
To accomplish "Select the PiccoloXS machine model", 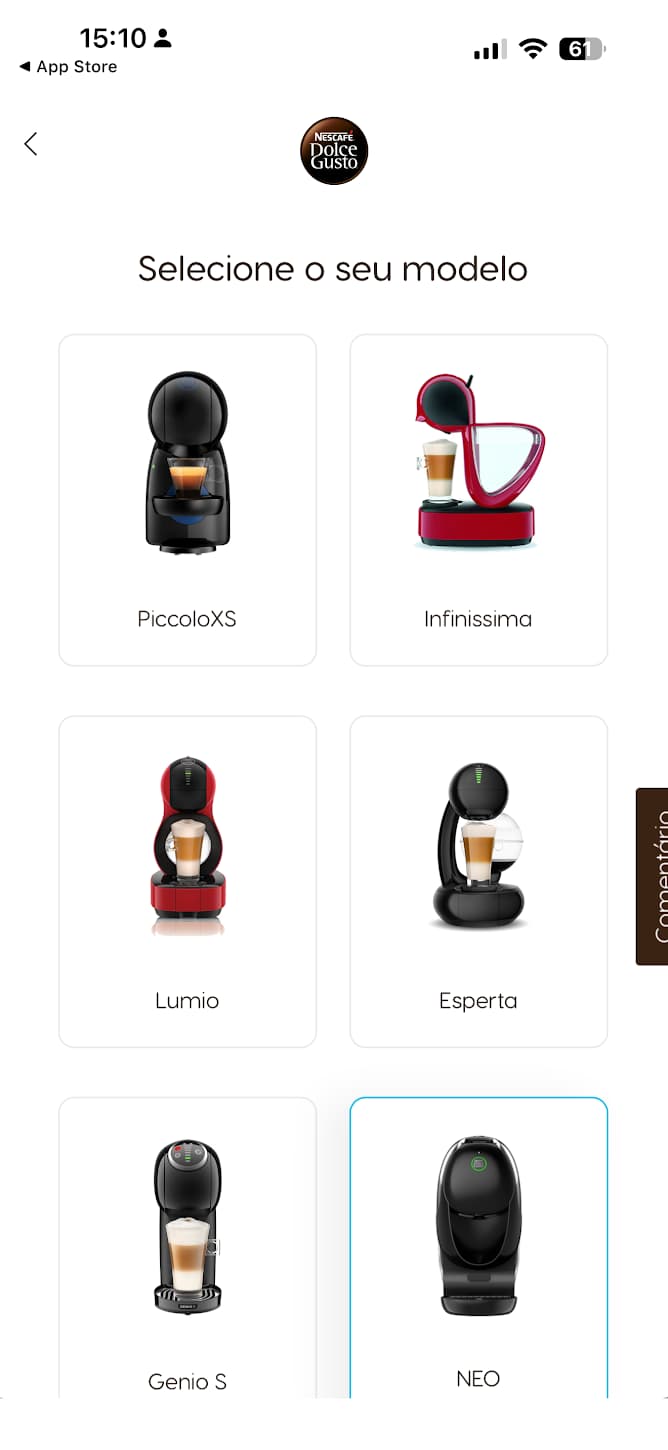I will point(187,499).
